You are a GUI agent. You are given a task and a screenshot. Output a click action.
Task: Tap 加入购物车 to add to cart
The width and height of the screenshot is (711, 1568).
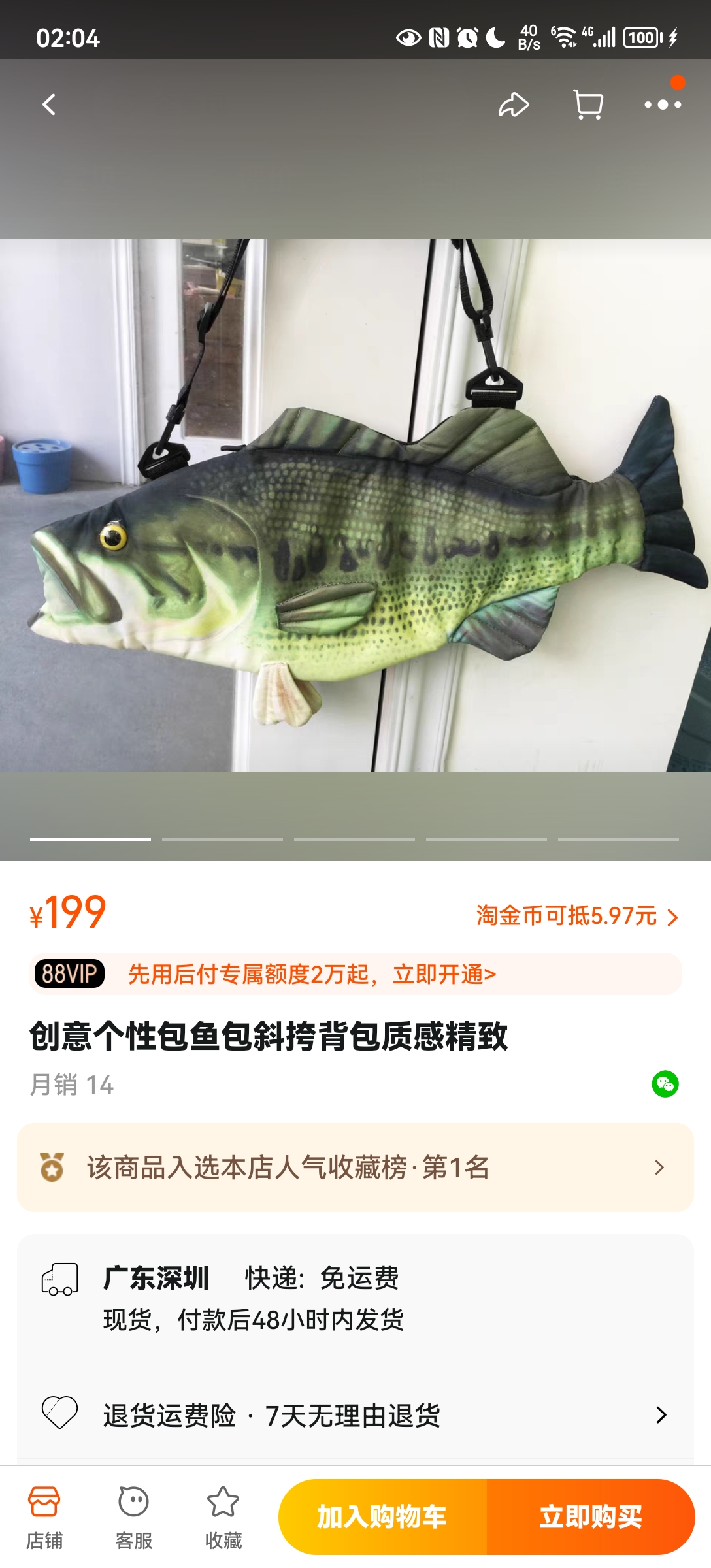pyautogui.click(x=382, y=1517)
